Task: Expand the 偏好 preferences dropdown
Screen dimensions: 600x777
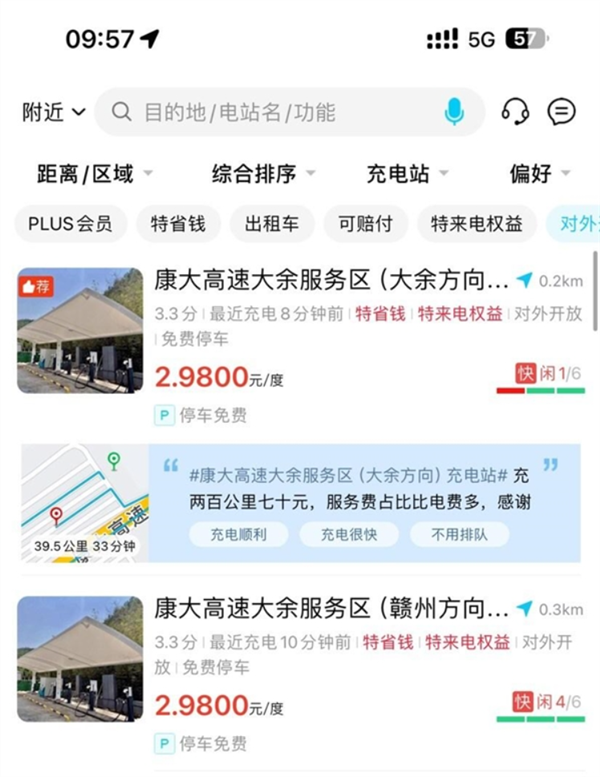Action: tap(540, 174)
